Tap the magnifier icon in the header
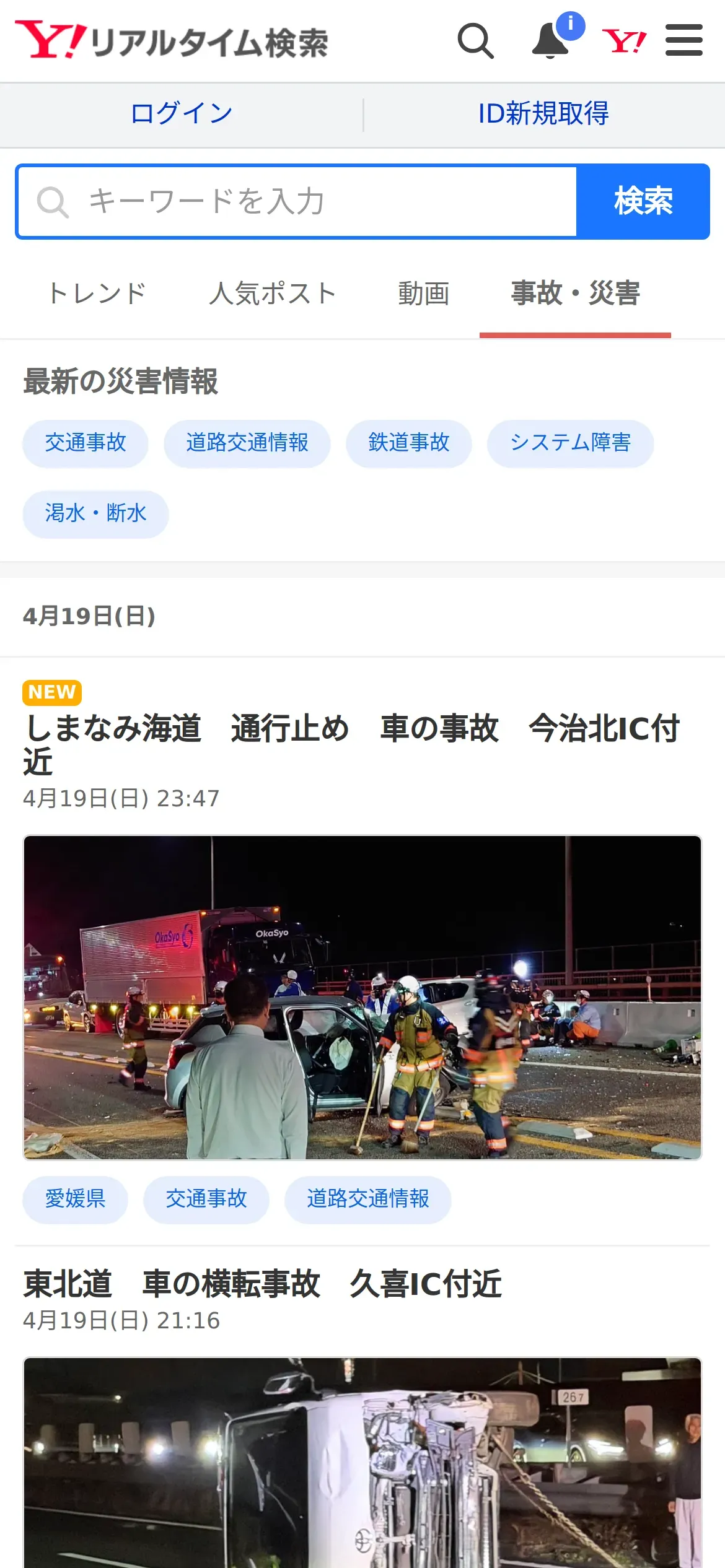 (475, 41)
